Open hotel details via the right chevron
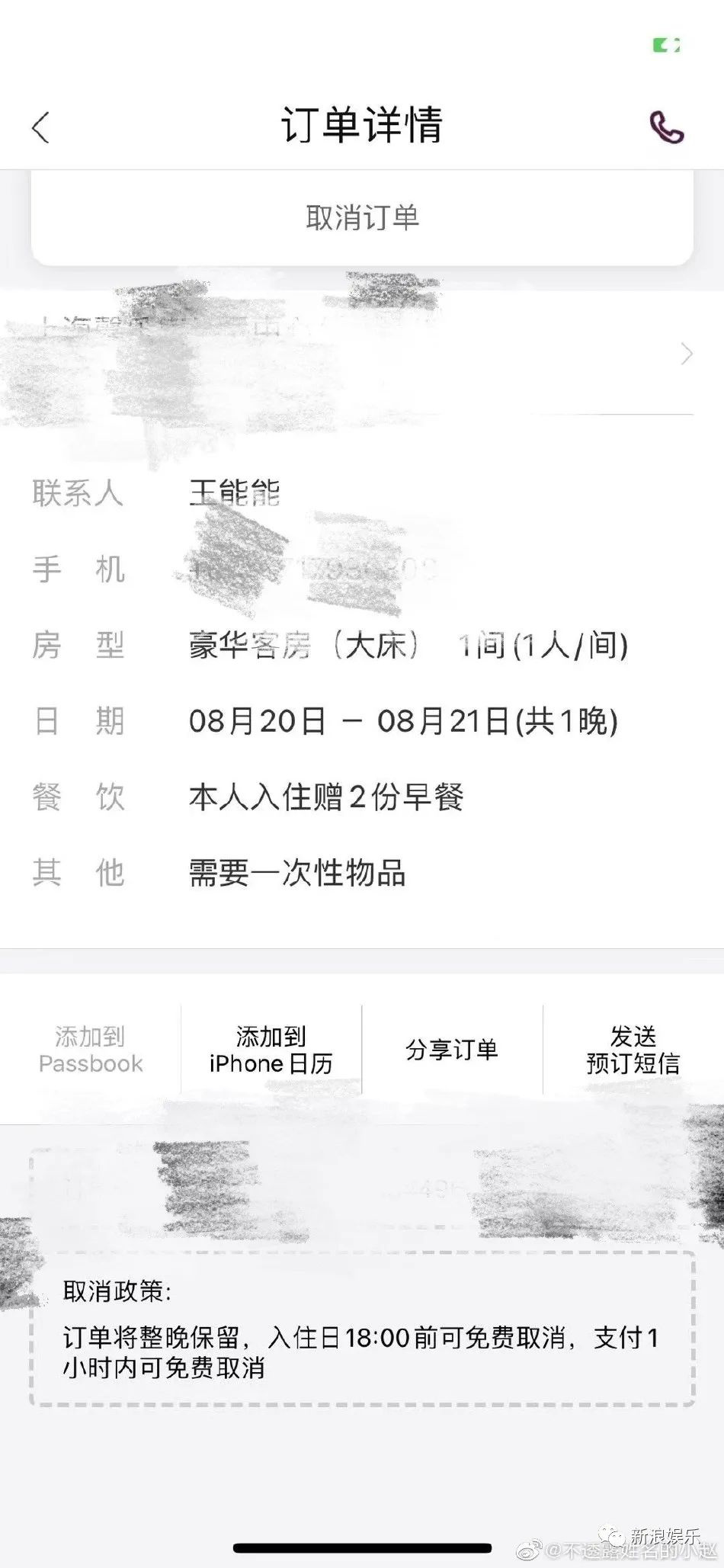Image resolution: width=724 pixels, height=1568 pixels. [x=687, y=354]
